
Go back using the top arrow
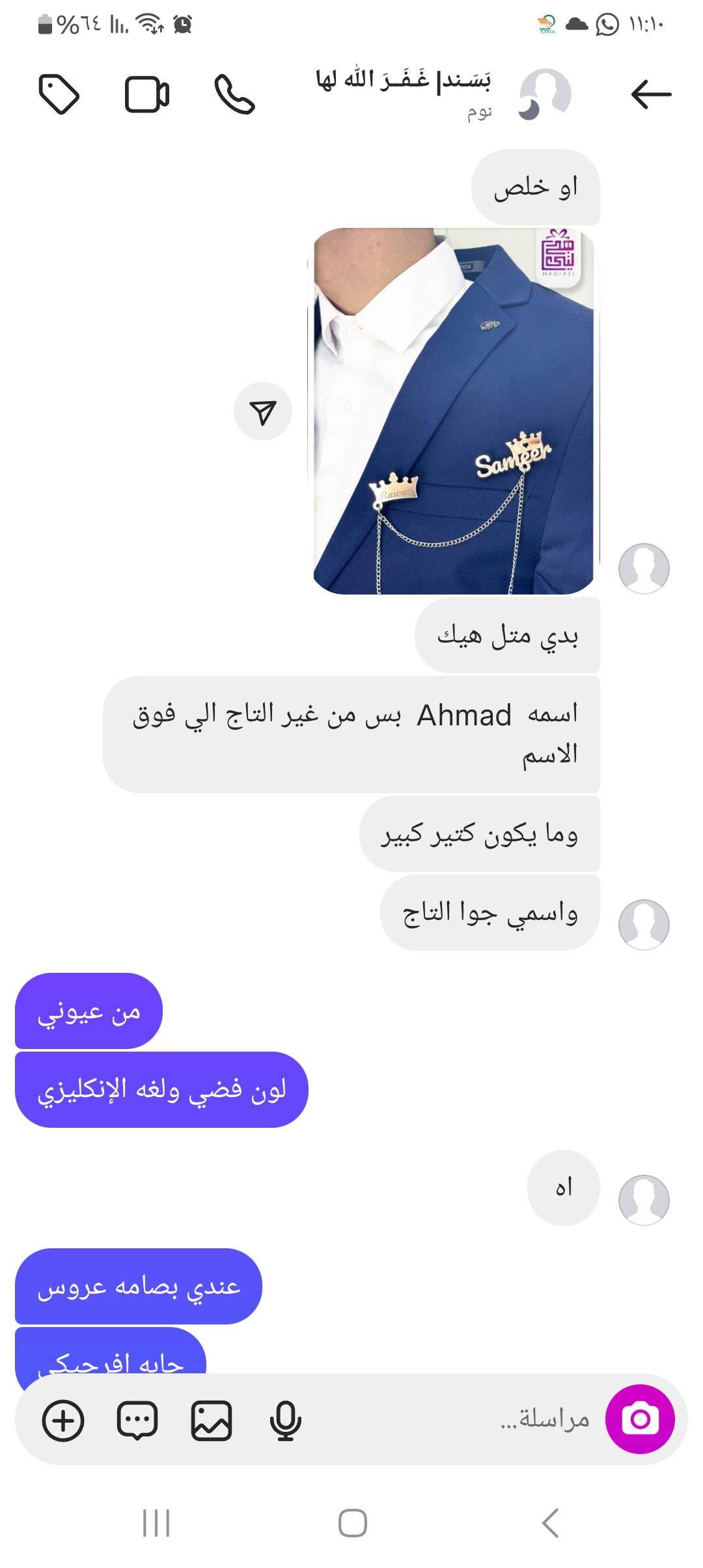pyautogui.click(x=651, y=94)
